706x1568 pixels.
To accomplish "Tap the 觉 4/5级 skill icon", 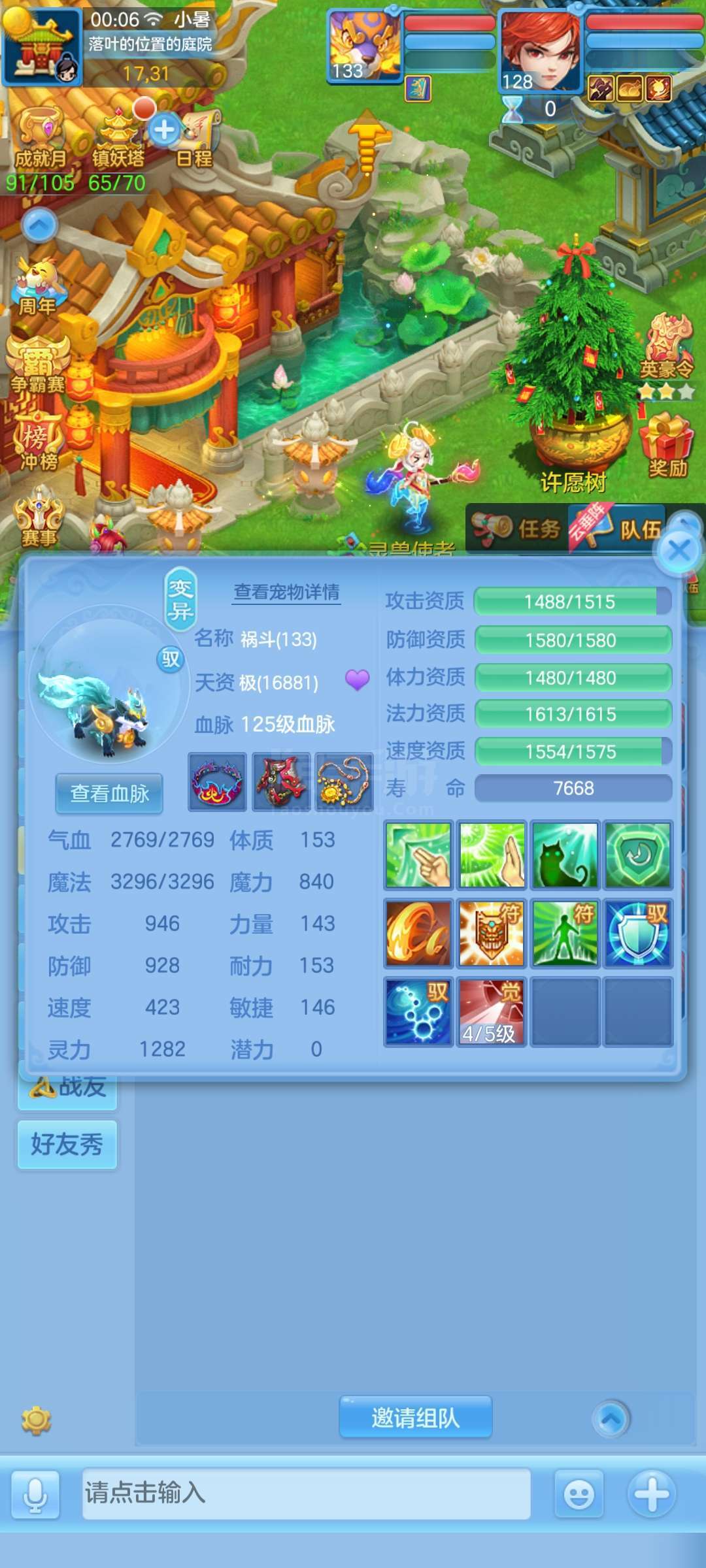I will pyautogui.click(x=491, y=1011).
